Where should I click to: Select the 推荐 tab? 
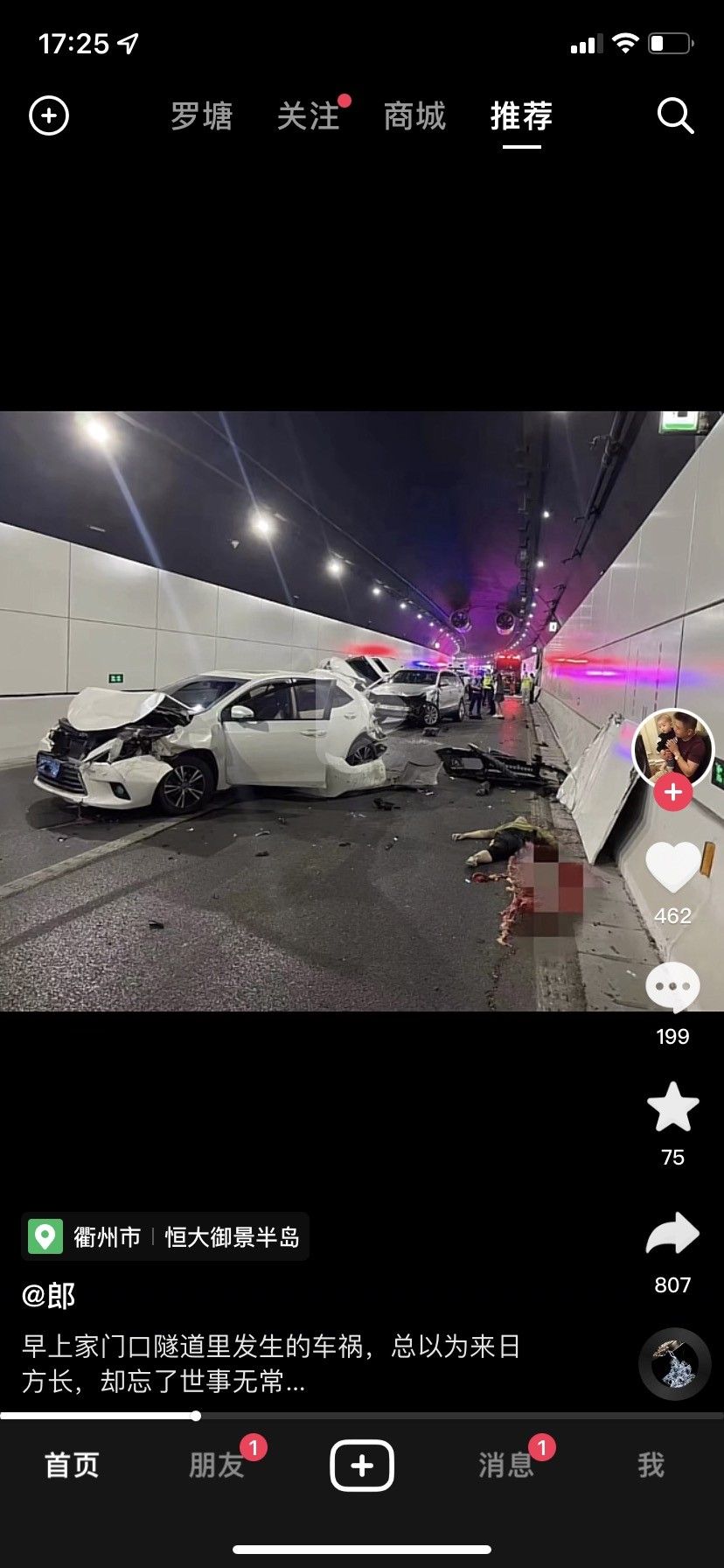coord(521,116)
